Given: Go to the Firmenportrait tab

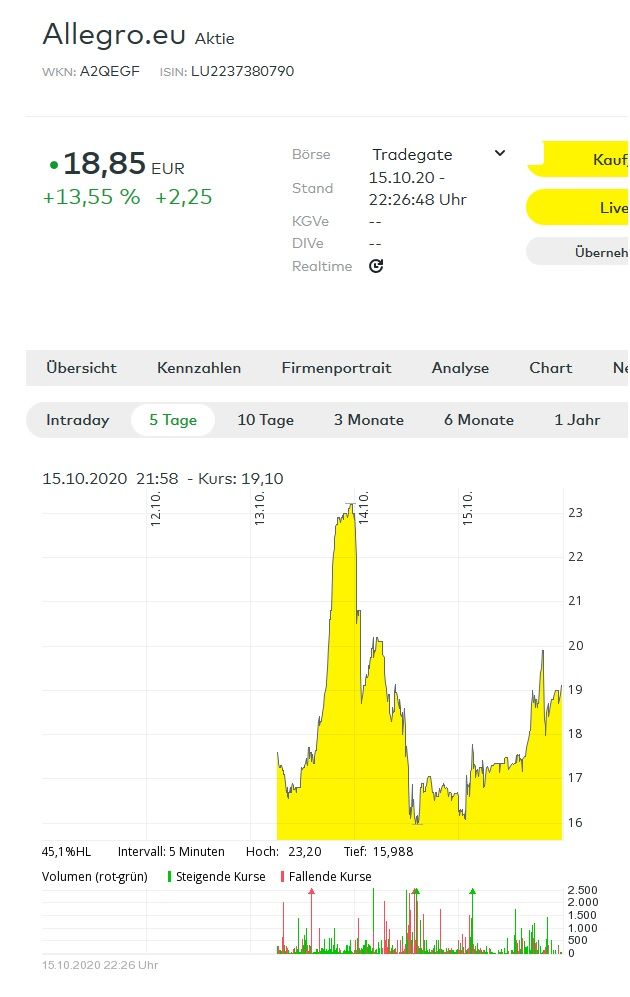Looking at the screenshot, I should (x=336, y=368).
